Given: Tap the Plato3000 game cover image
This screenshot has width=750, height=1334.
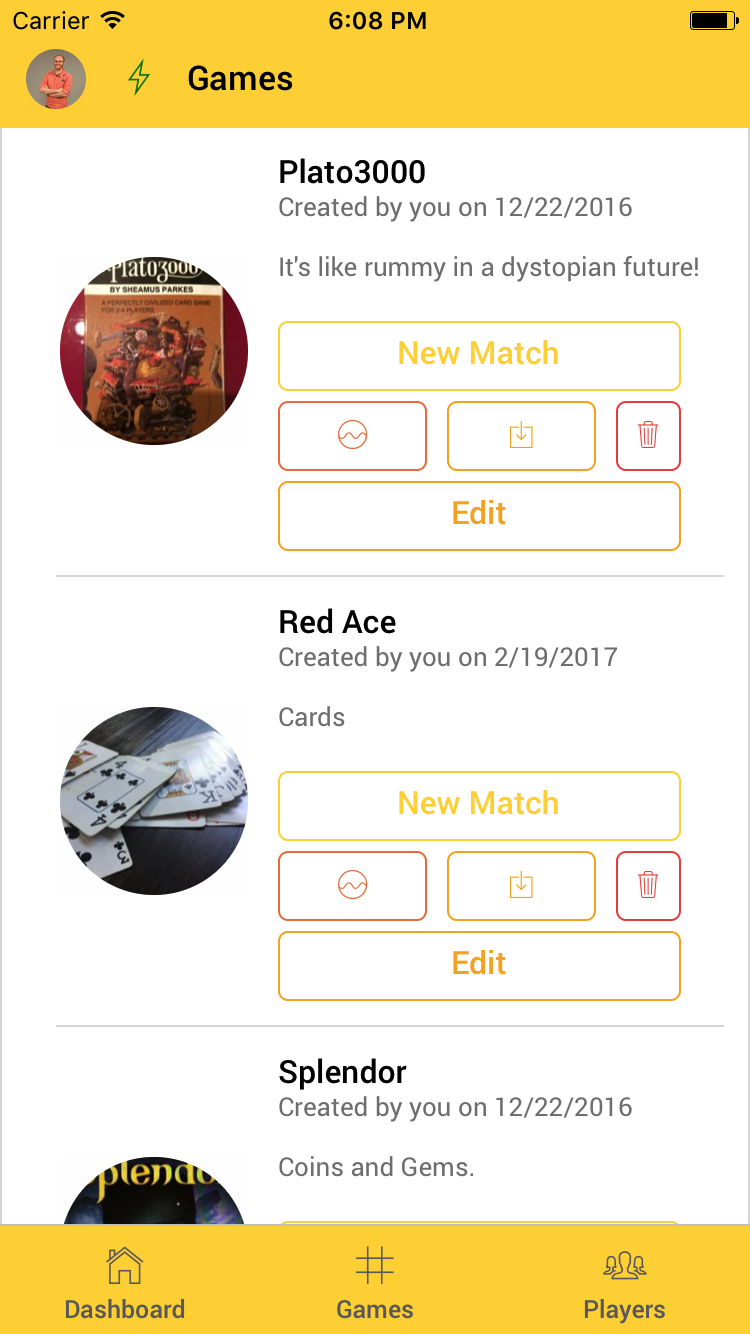Looking at the screenshot, I should [x=153, y=350].
